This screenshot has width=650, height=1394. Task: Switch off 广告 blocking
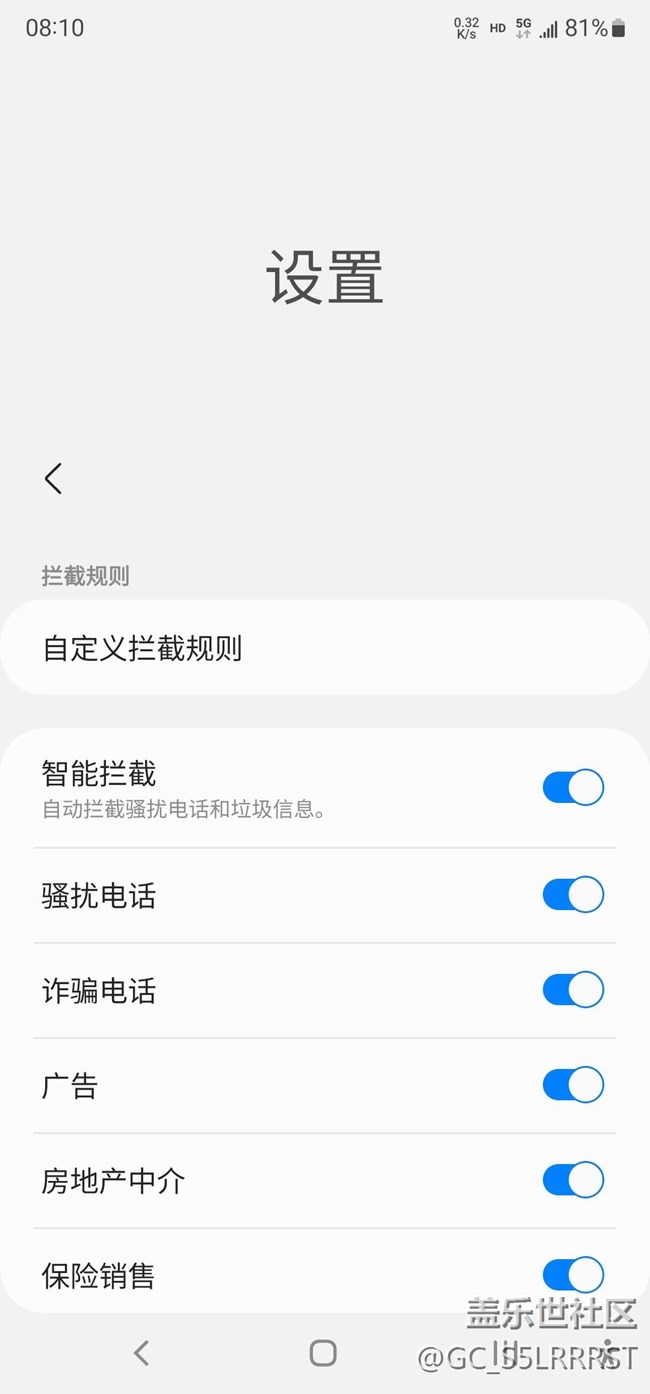click(x=573, y=1085)
